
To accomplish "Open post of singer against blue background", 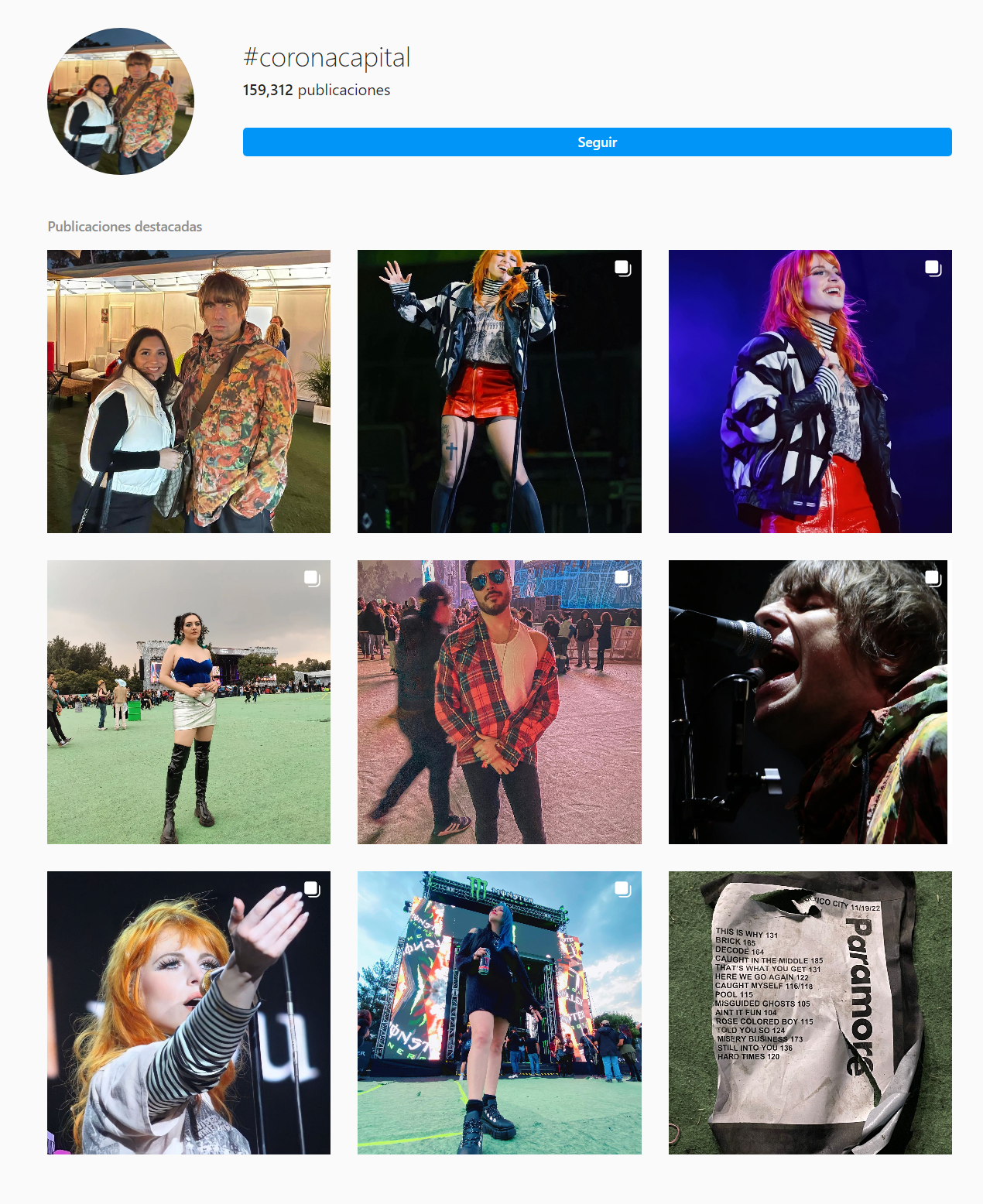I will click(x=810, y=392).
